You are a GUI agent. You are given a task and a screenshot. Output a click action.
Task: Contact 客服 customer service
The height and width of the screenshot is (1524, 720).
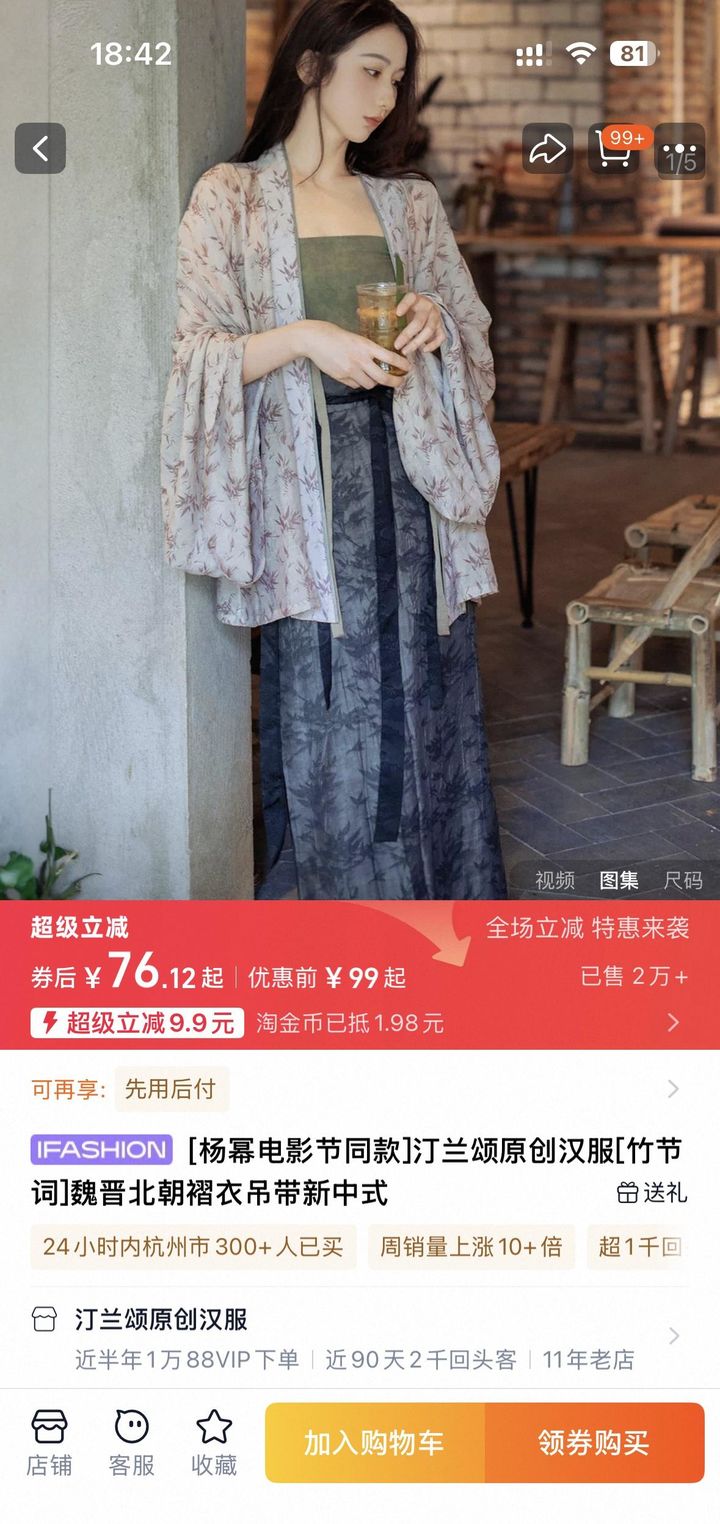[x=131, y=1443]
